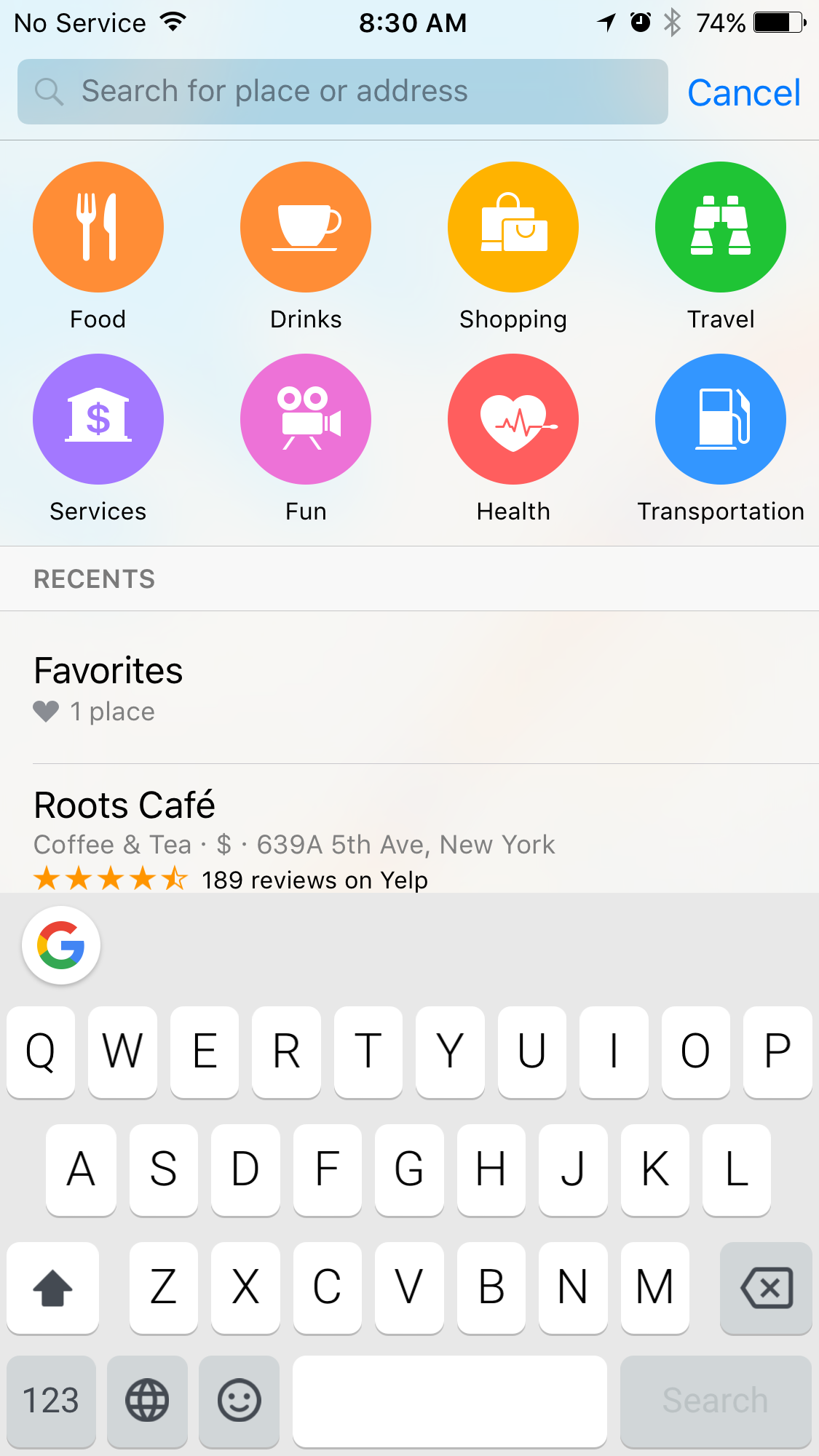The image size is (819, 1456).
Task: Tap the Google button above the keyboard
Action: pyautogui.click(x=61, y=945)
